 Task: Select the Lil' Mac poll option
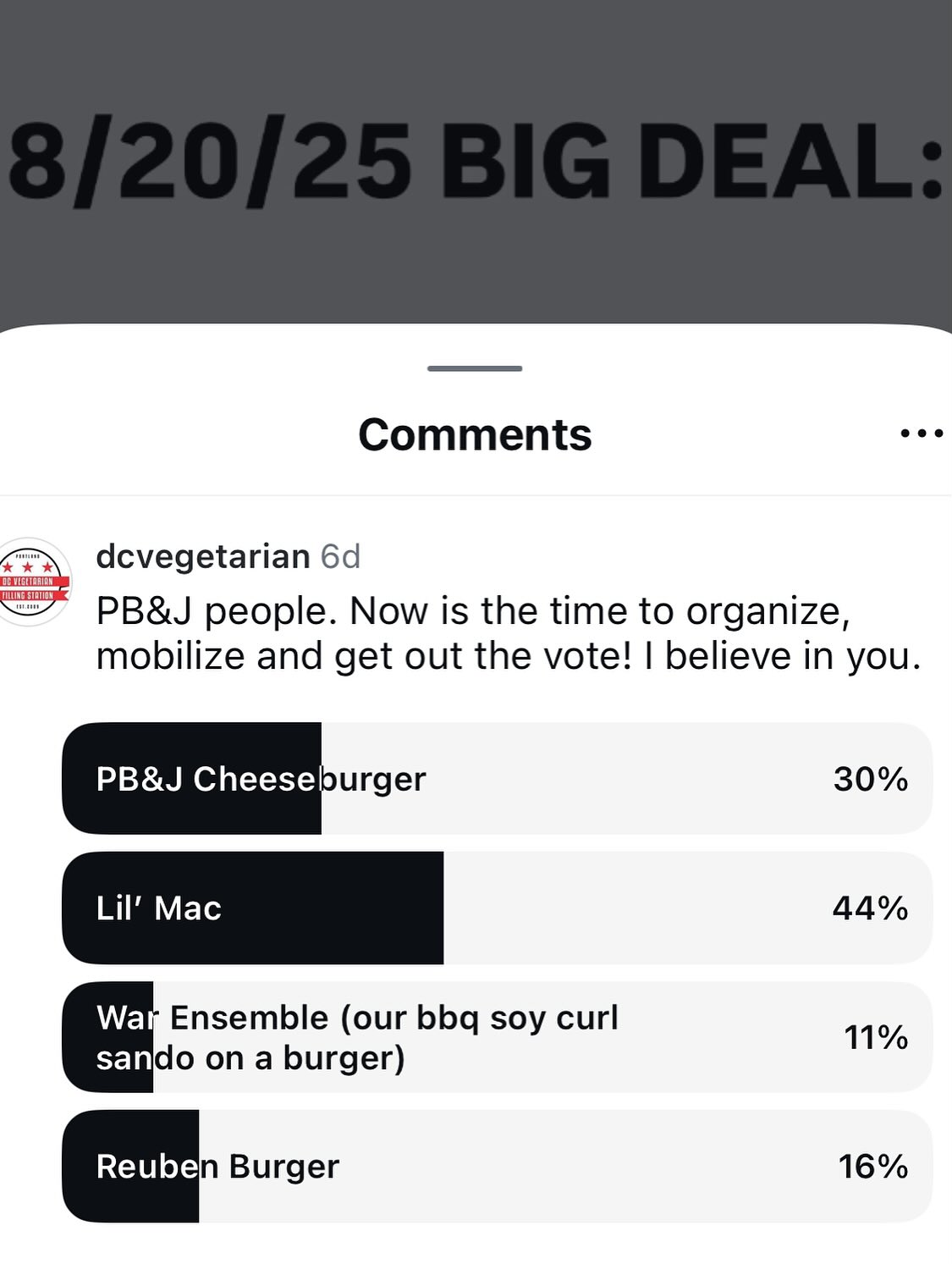tap(497, 908)
